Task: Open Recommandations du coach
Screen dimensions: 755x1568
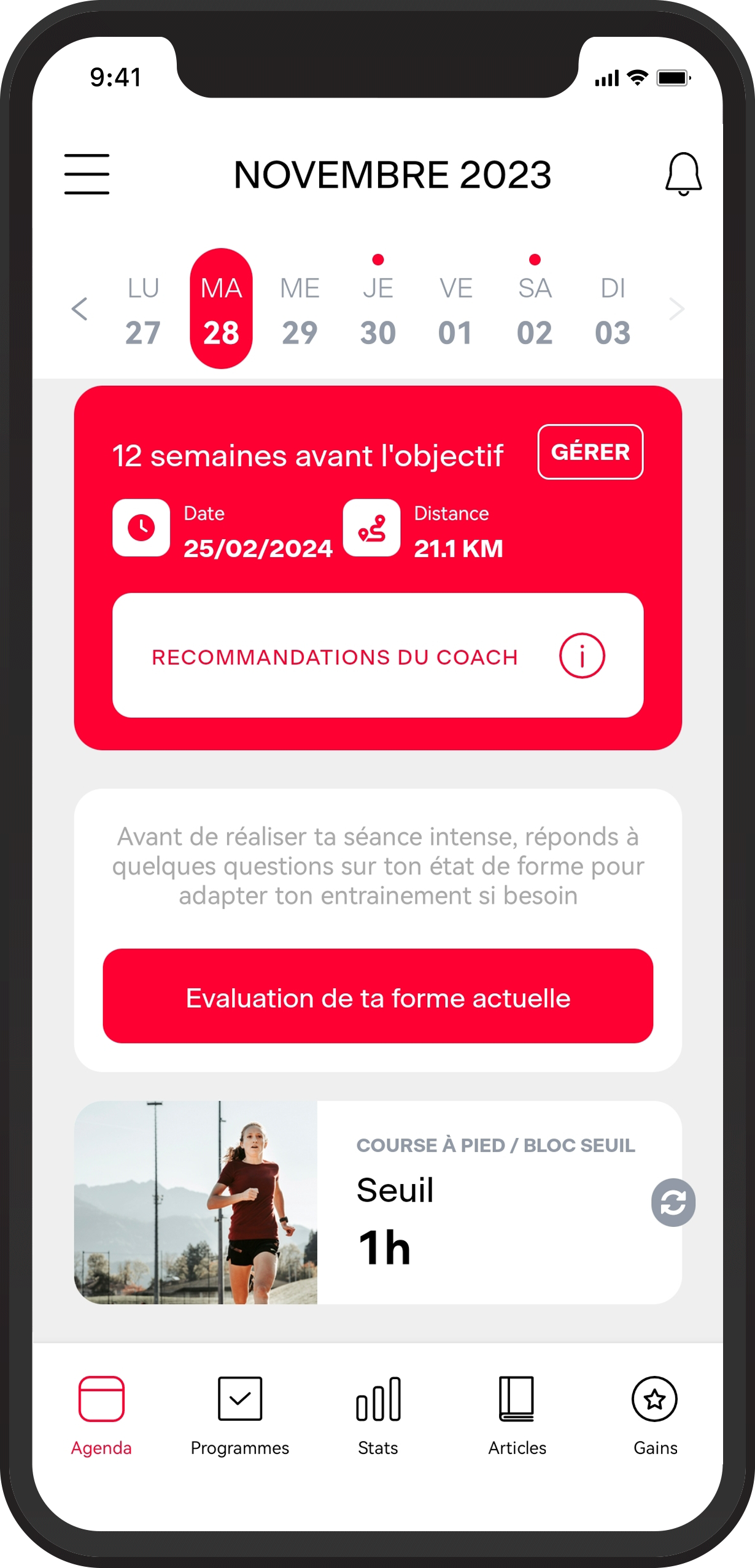Action: pyautogui.click(x=378, y=655)
